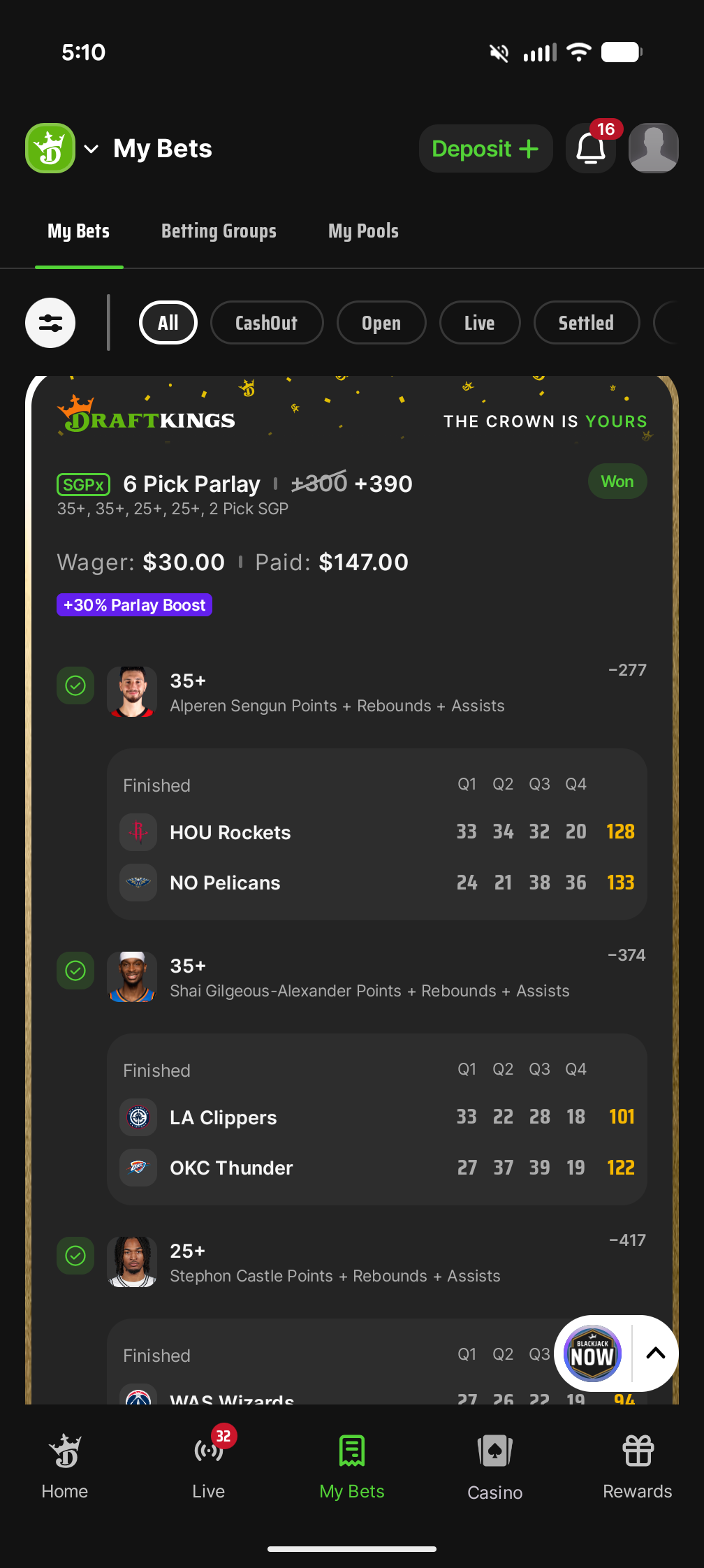Show only Settled bets

(586, 323)
